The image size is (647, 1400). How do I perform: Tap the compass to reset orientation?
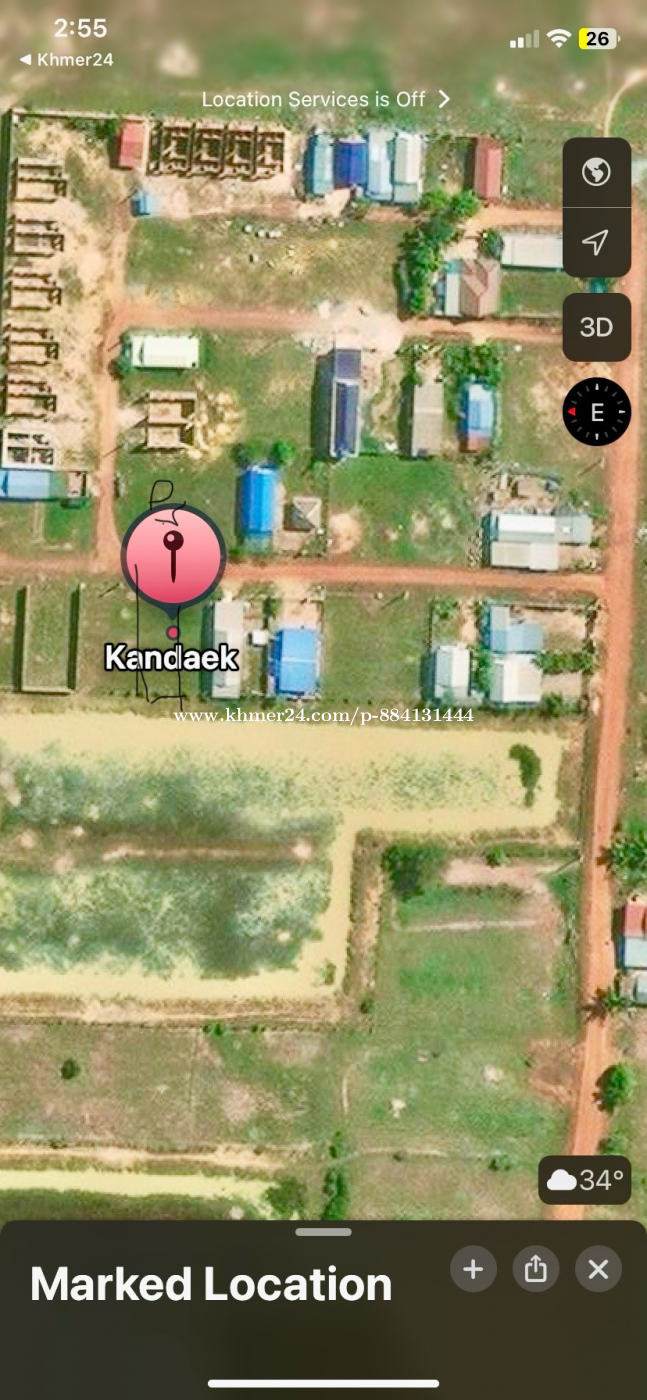click(x=597, y=412)
